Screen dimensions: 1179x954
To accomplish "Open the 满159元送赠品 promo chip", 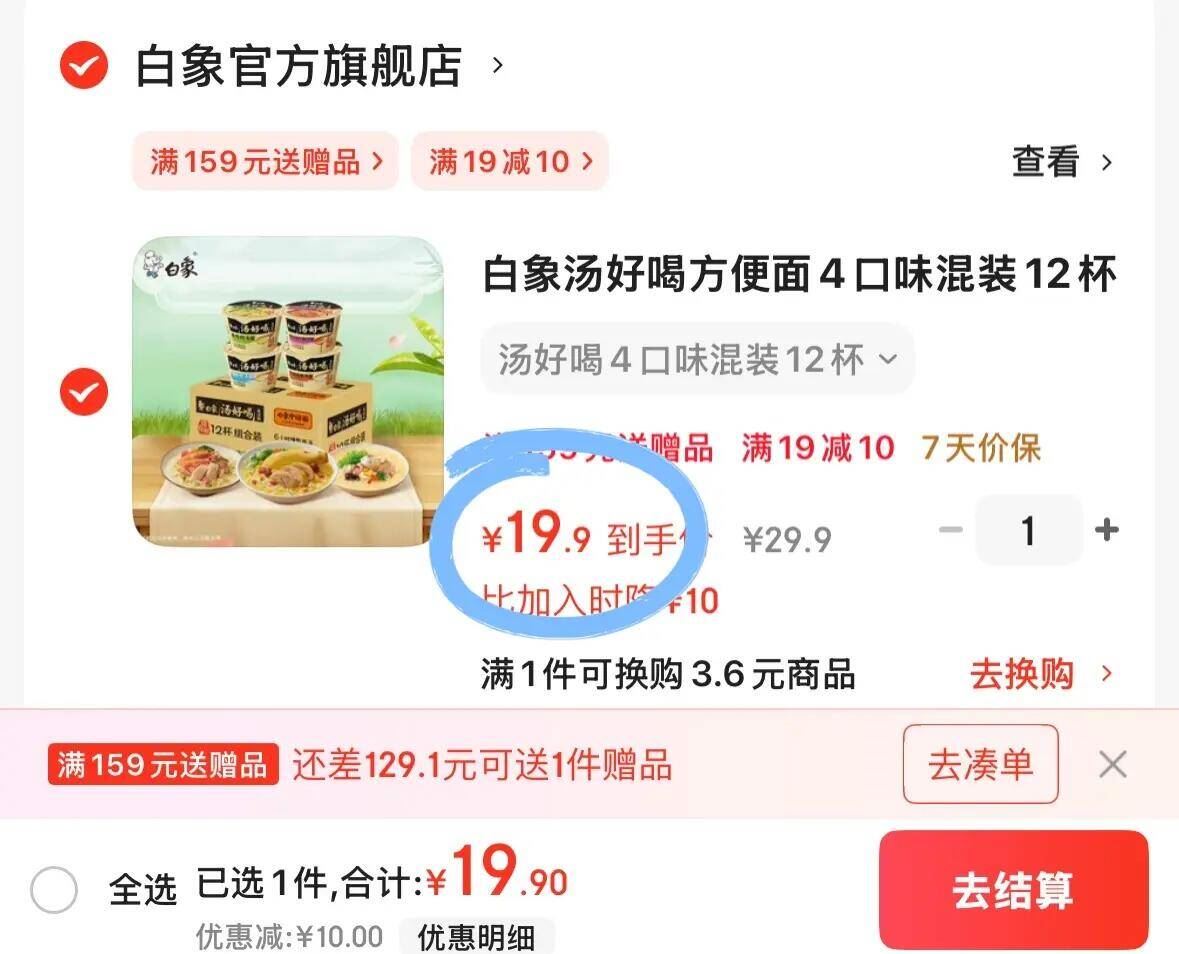I will coord(265,161).
